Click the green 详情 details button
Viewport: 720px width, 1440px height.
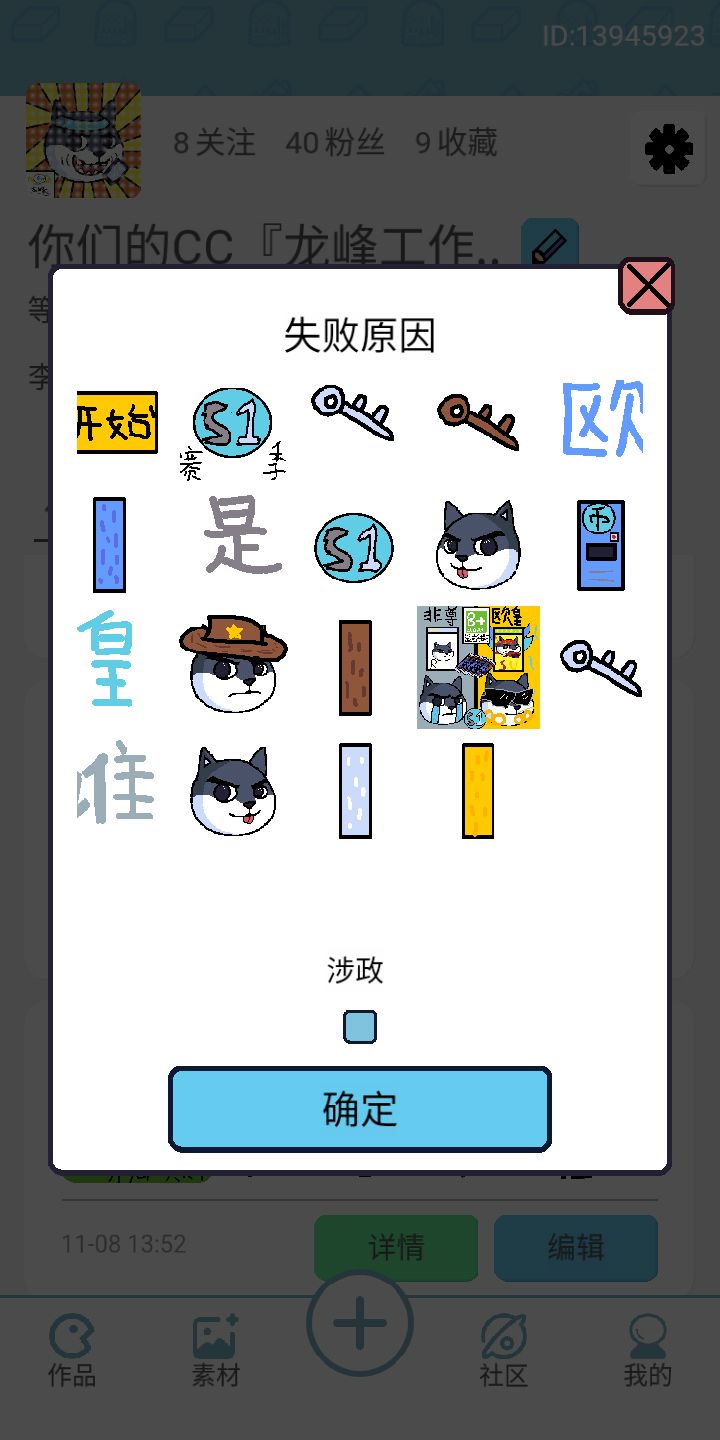point(395,1248)
